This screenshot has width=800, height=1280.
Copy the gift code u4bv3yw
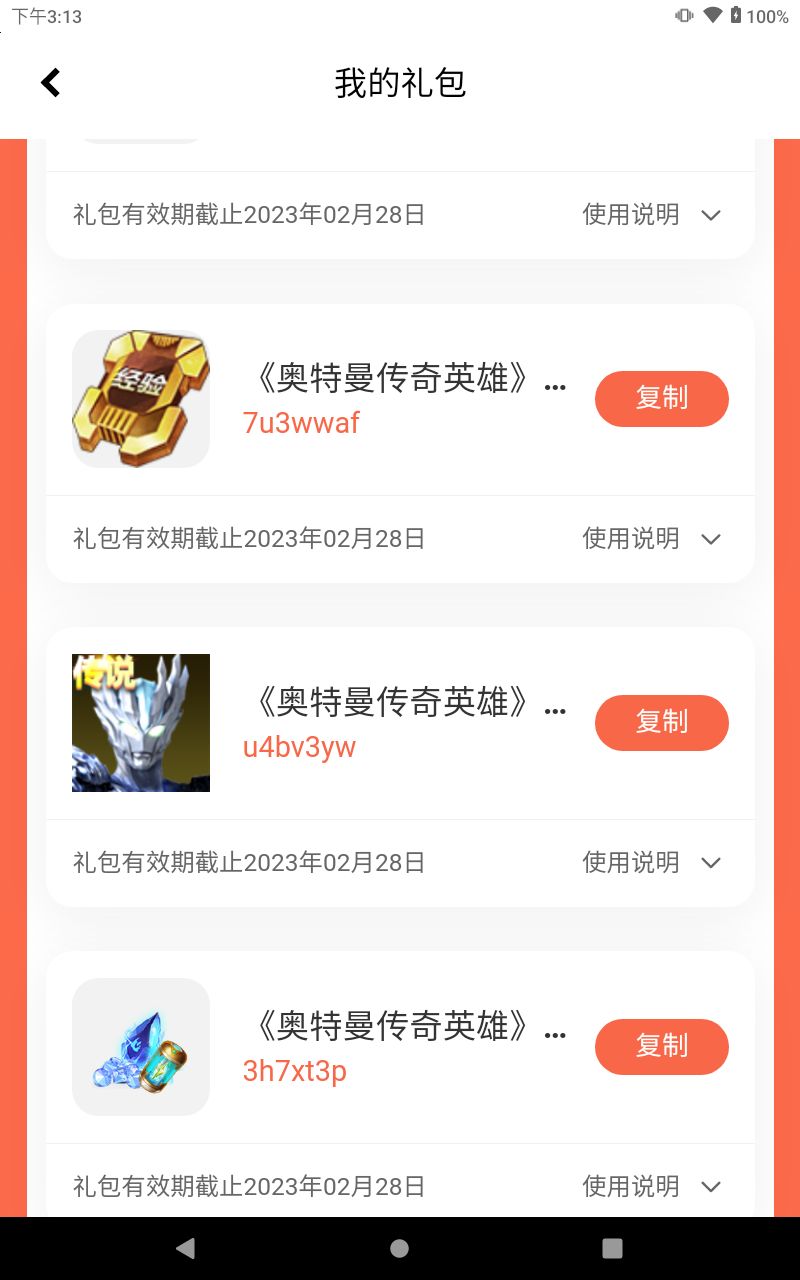pyautogui.click(x=661, y=723)
